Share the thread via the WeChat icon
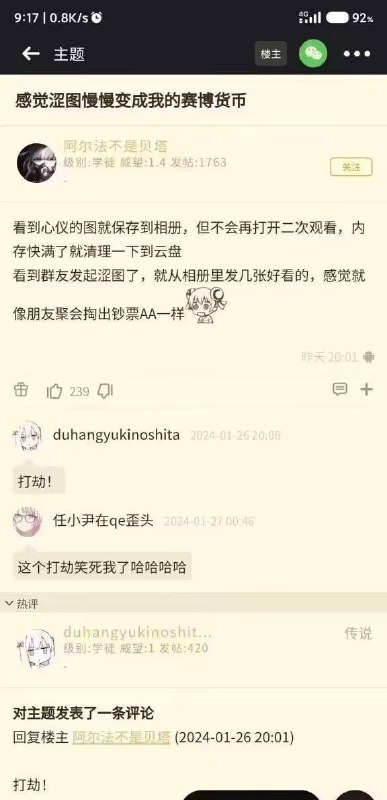 pyautogui.click(x=313, y=54)
